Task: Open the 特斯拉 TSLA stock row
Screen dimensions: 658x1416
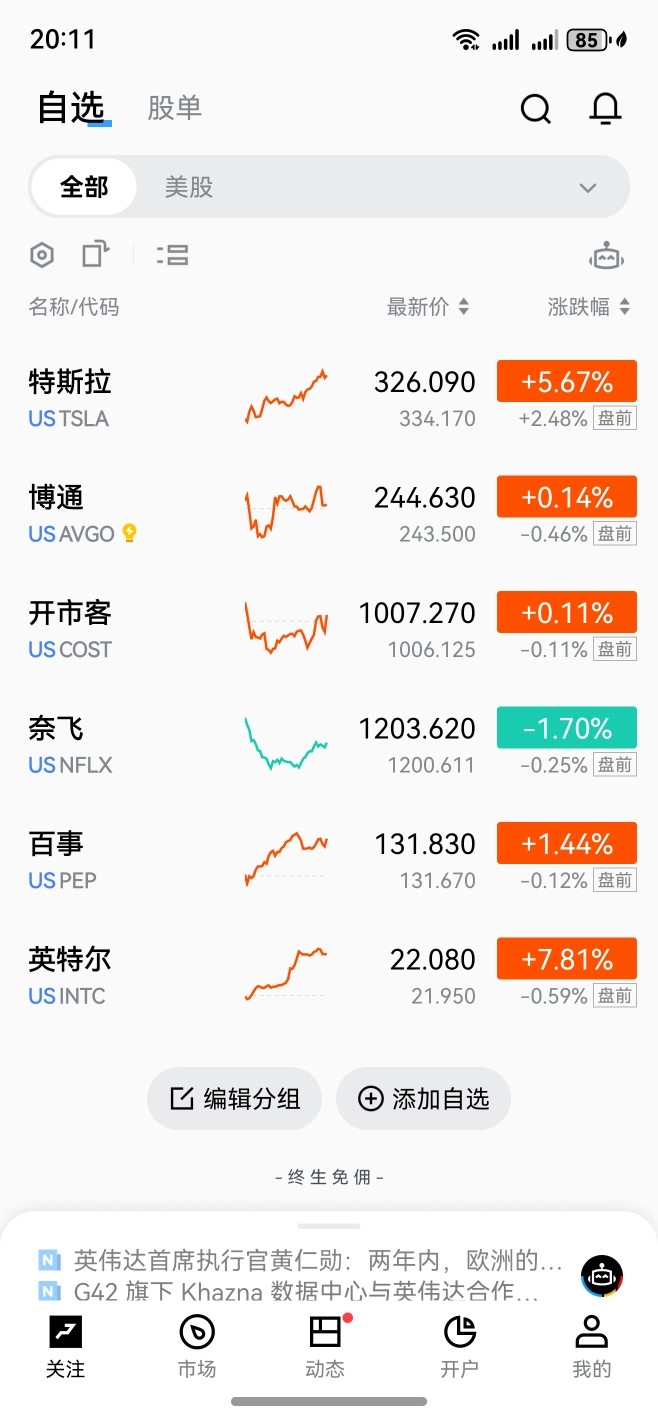Action: click(x=329, y=398)
